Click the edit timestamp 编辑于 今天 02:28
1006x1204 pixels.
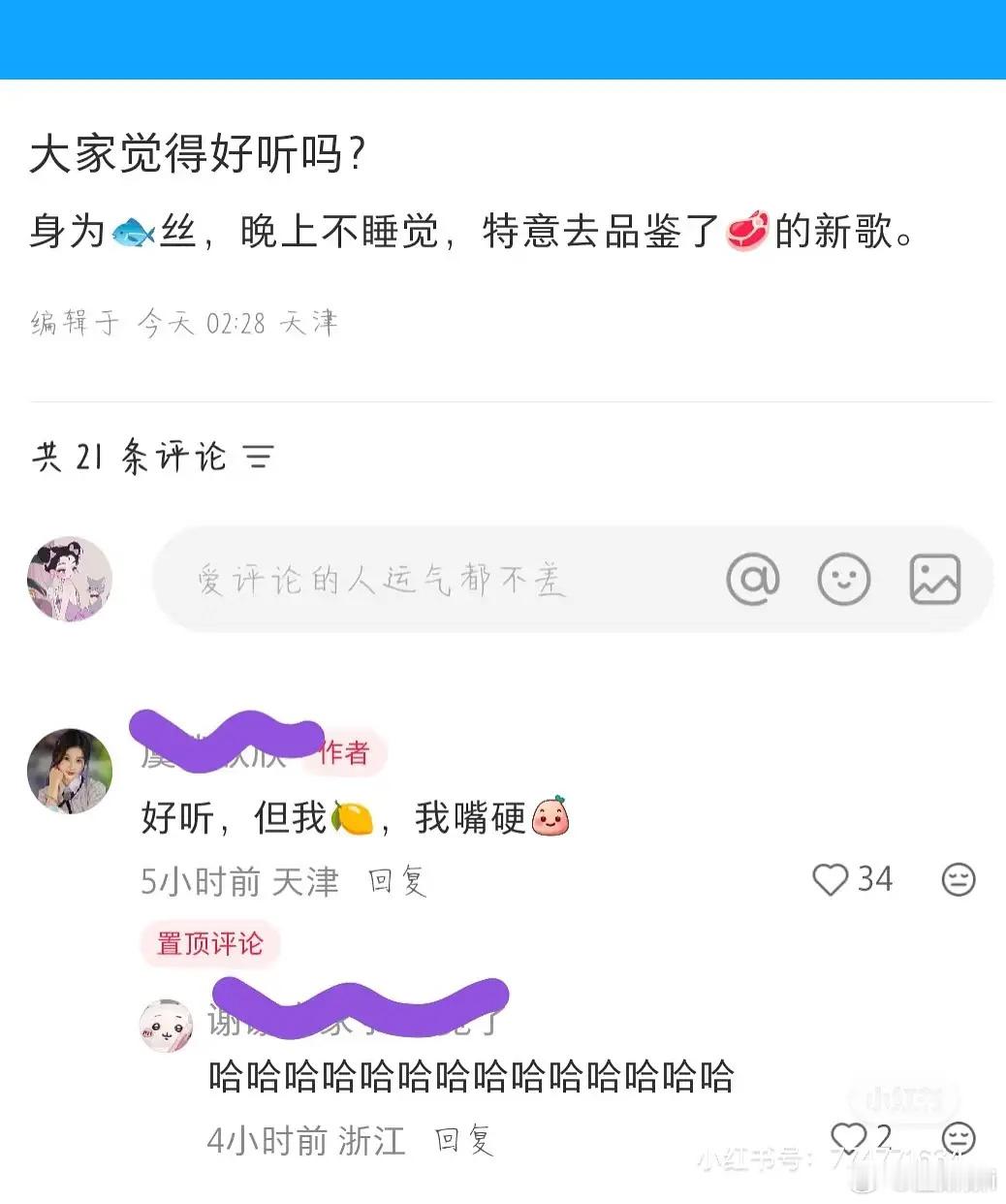click(184, 323)
